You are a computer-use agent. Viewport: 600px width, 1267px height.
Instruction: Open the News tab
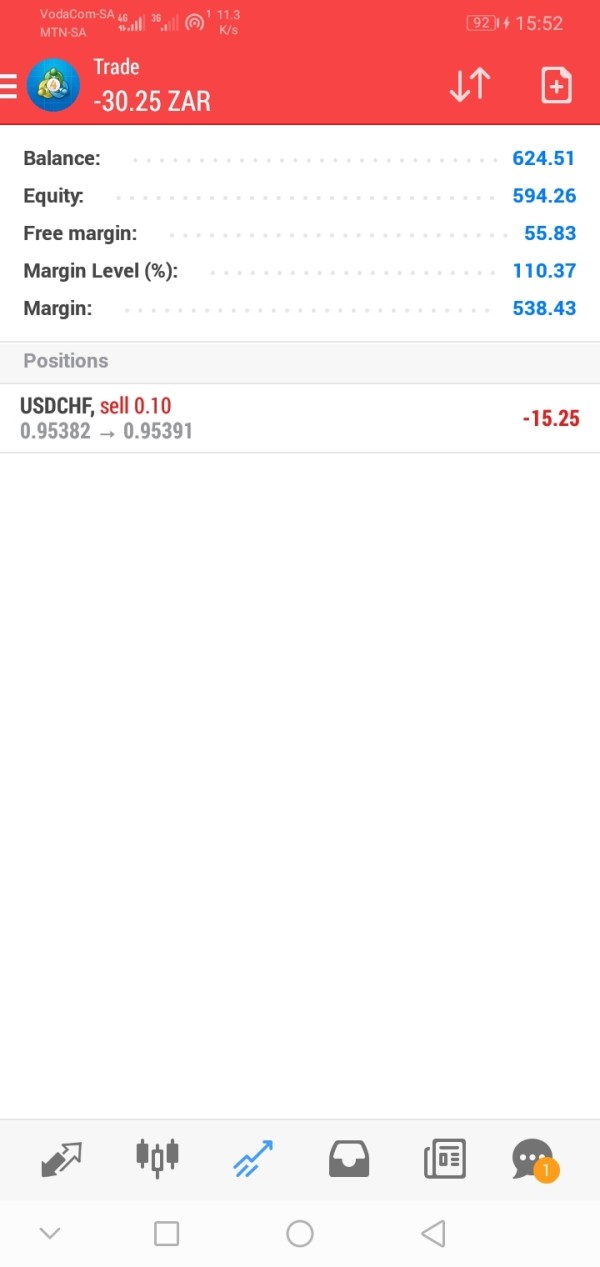click(x=445, y=1159)
